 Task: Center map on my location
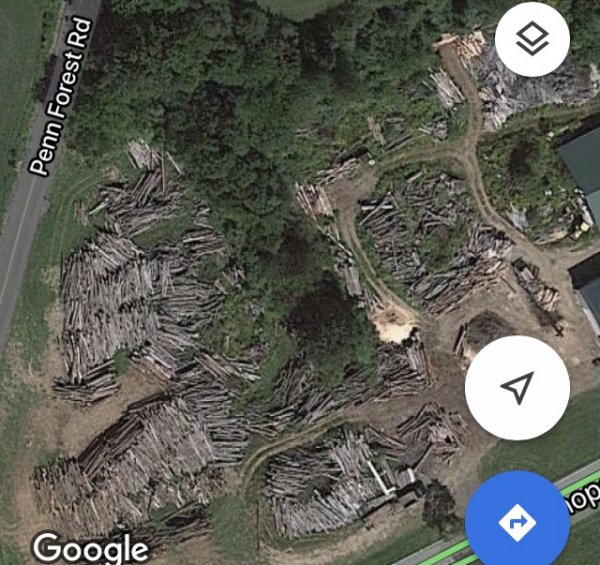click(x=517, y=387)
